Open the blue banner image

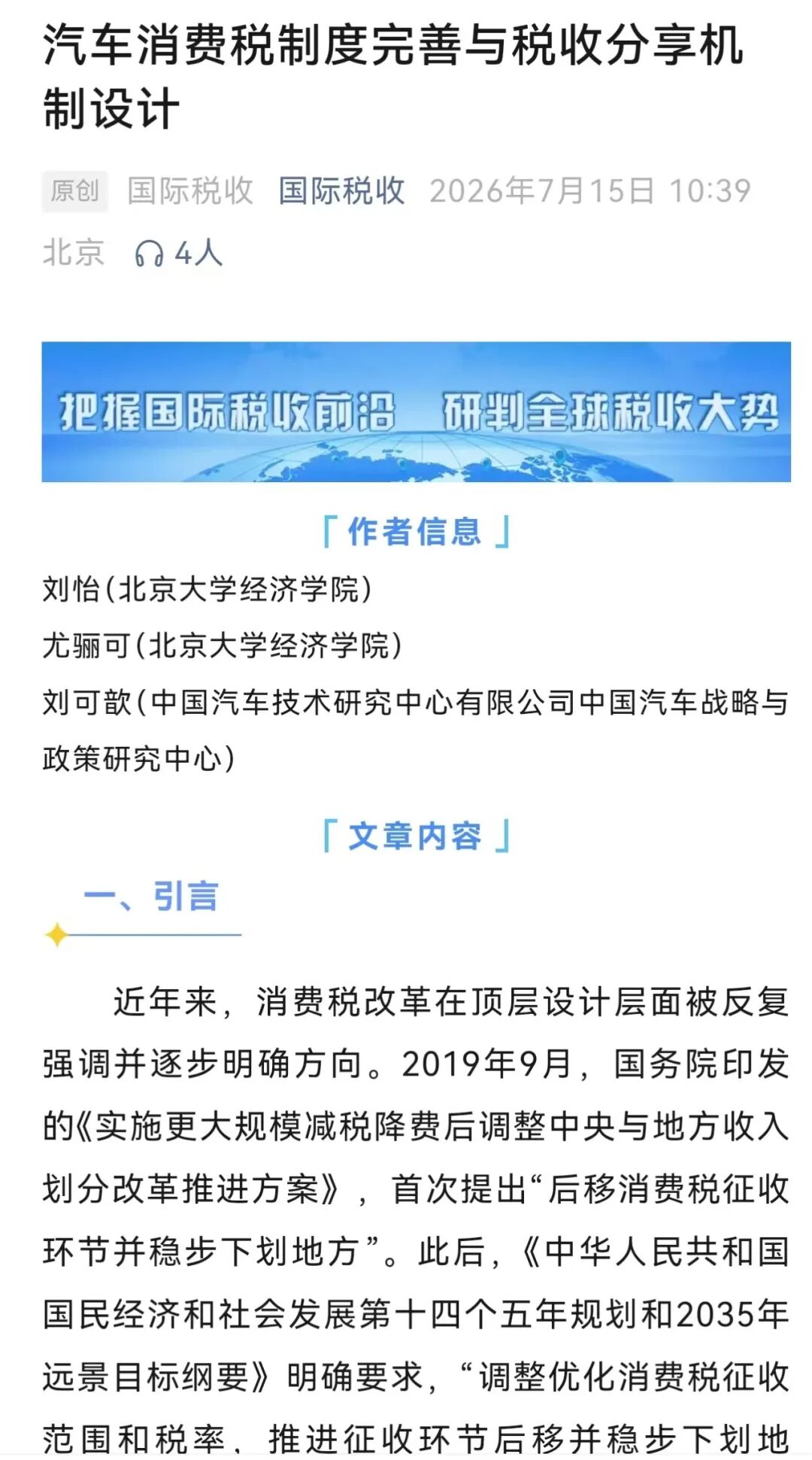(416, 411)
